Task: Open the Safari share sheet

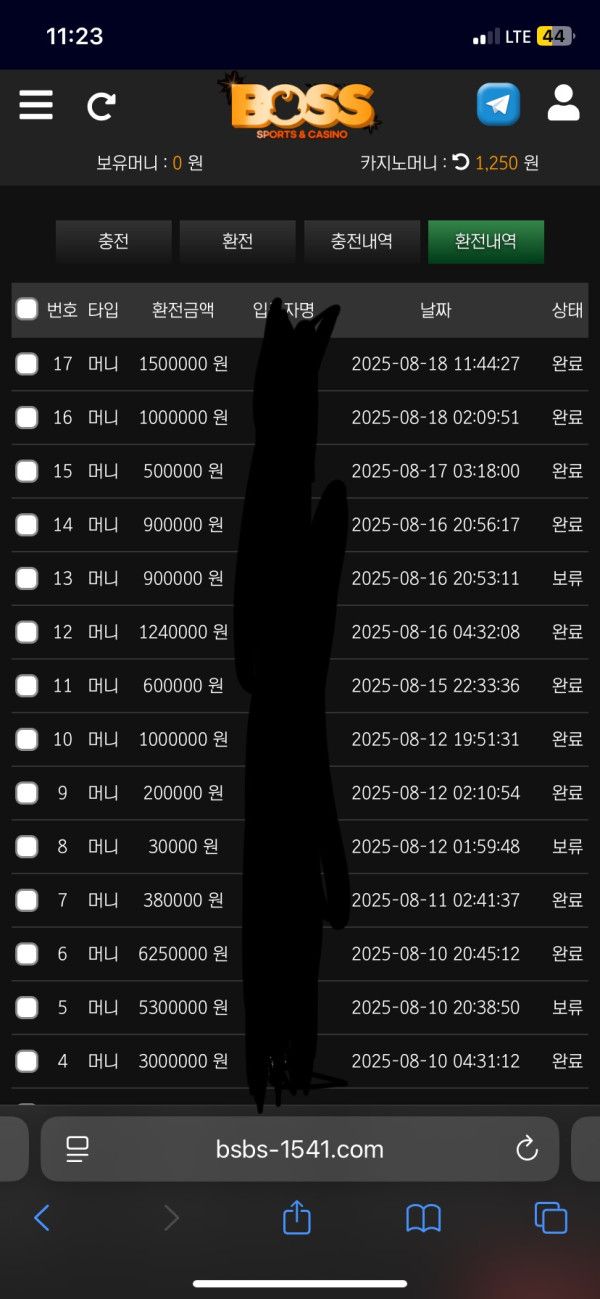Action: 297,1217
